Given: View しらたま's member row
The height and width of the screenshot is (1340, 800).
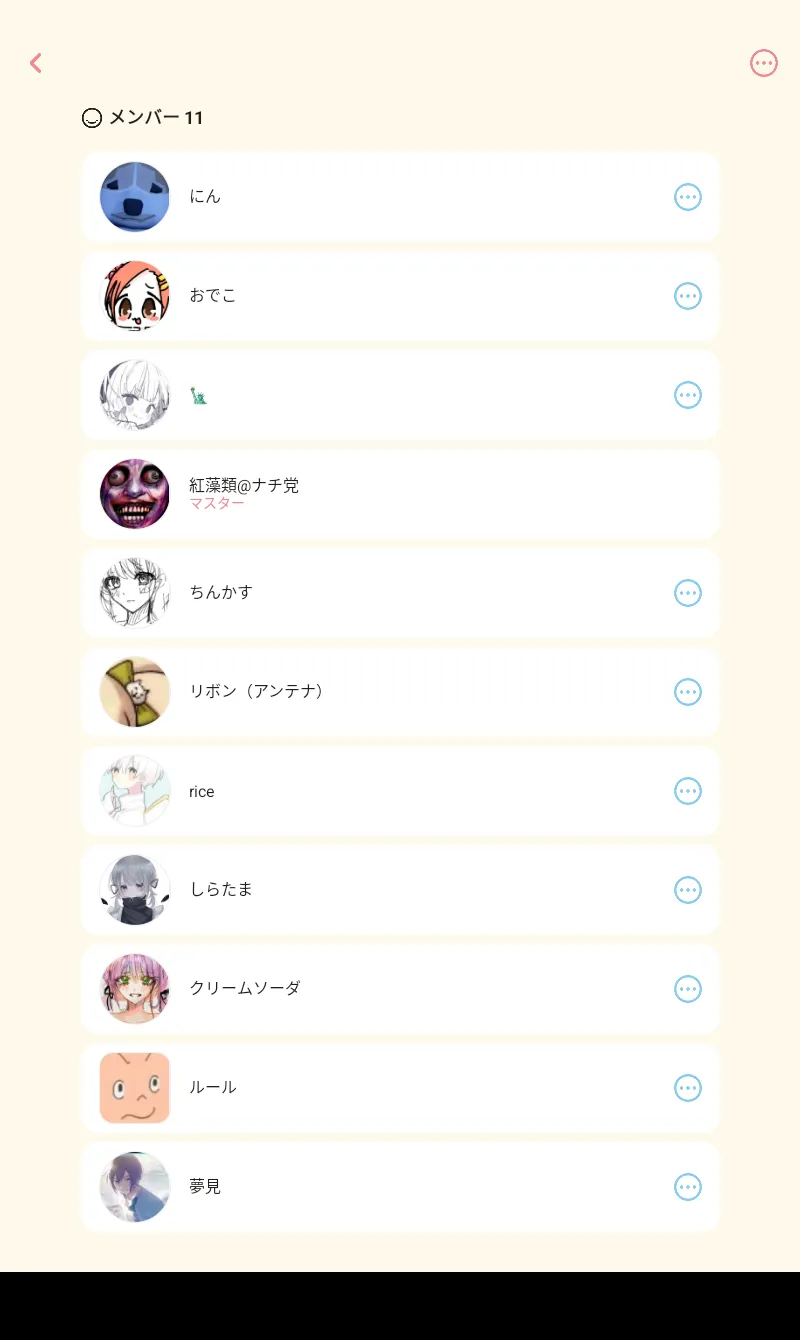Looking at the screenshot, I should pos(400,890).
